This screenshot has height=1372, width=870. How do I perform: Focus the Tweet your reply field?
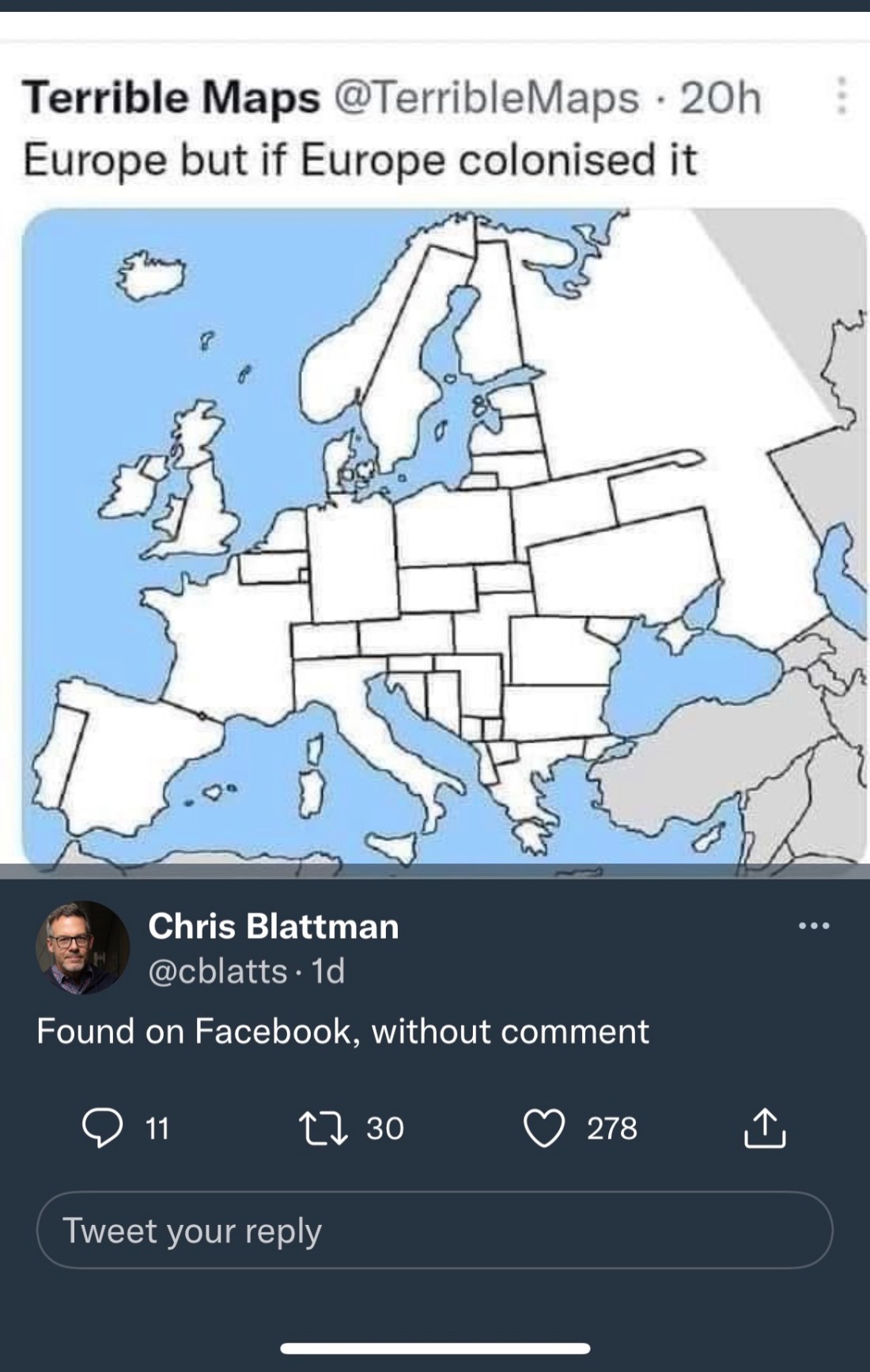[x=434, y=1230]
